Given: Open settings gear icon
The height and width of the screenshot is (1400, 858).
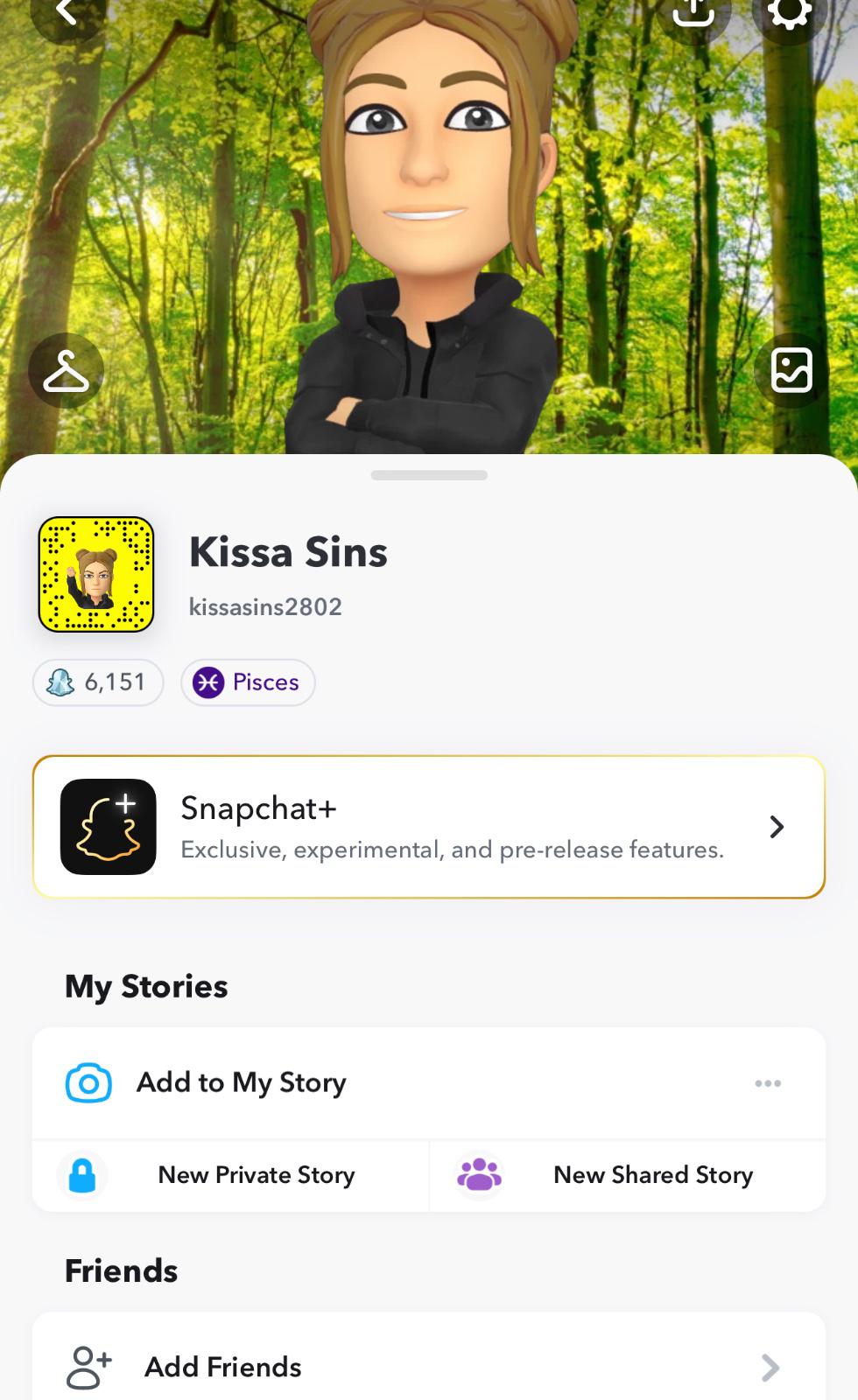Looking at the screenshot, I should (x=790, y=12).
